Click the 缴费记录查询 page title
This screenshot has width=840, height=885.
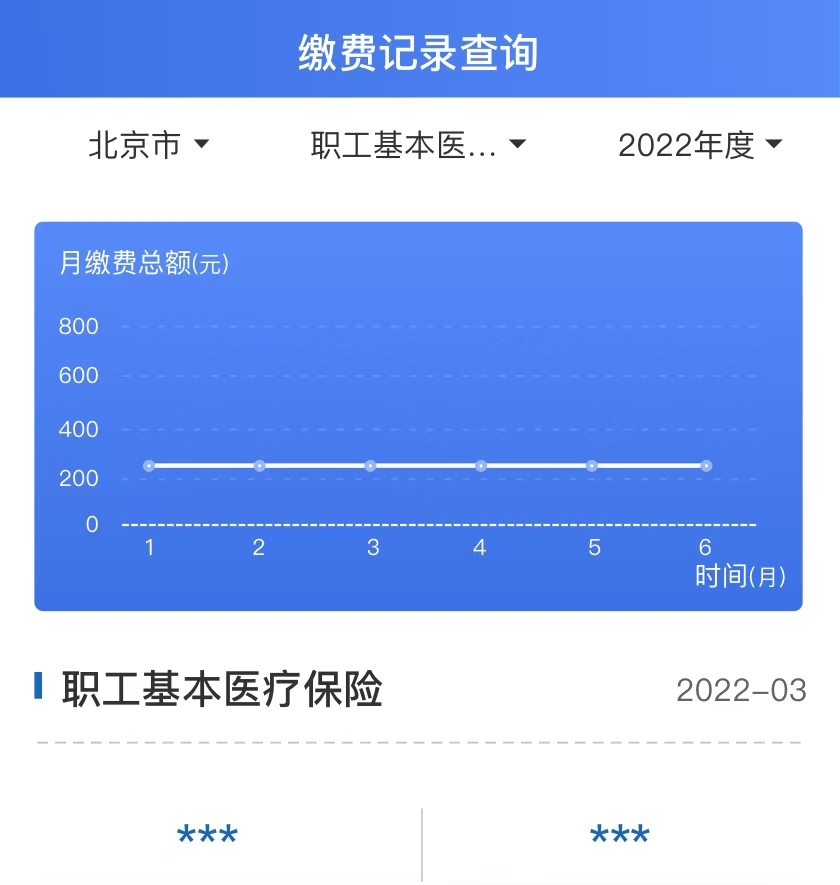tap(419, 50)
